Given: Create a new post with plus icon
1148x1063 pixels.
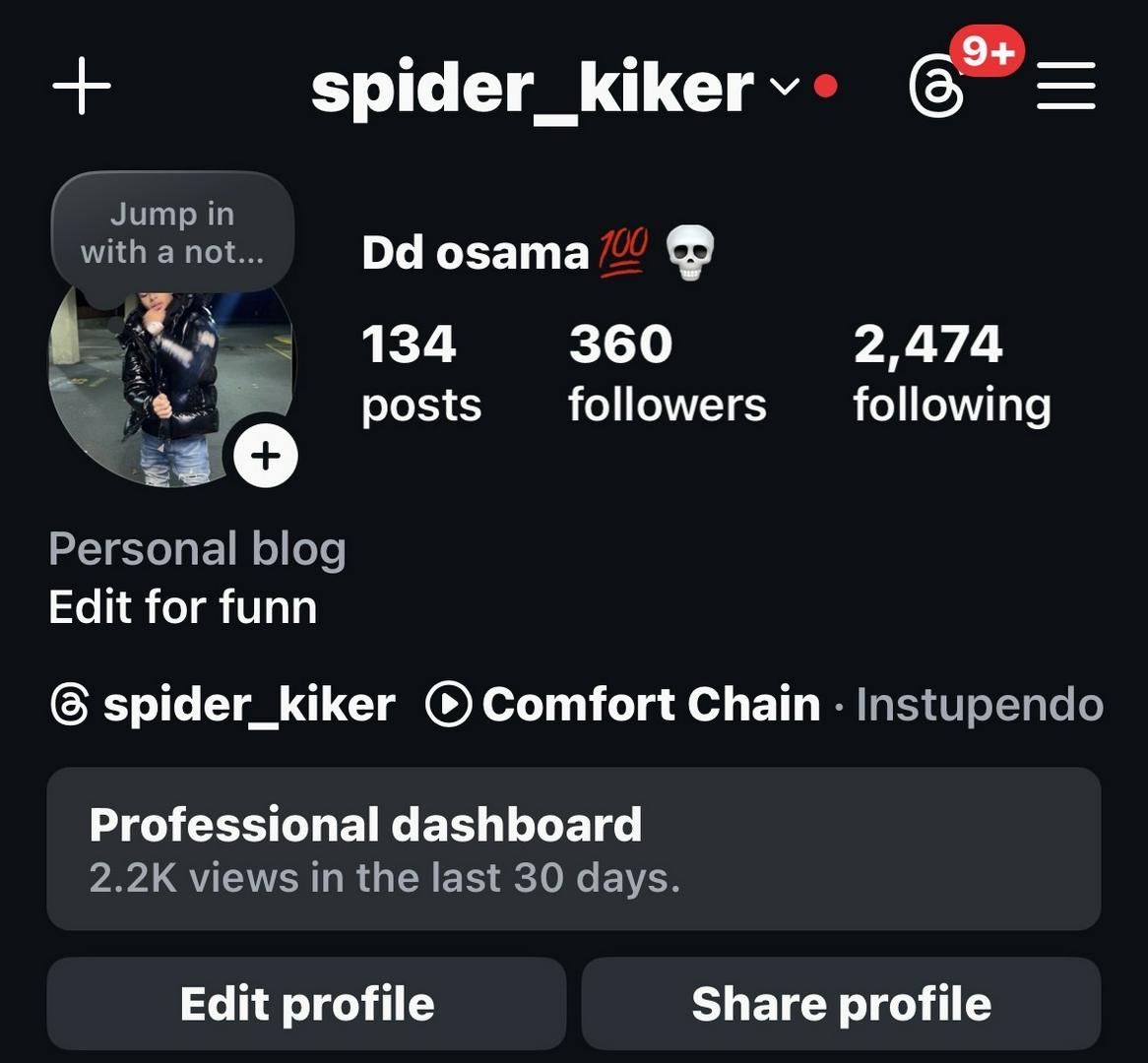Looking at the screenshot, I should [82, 86].
